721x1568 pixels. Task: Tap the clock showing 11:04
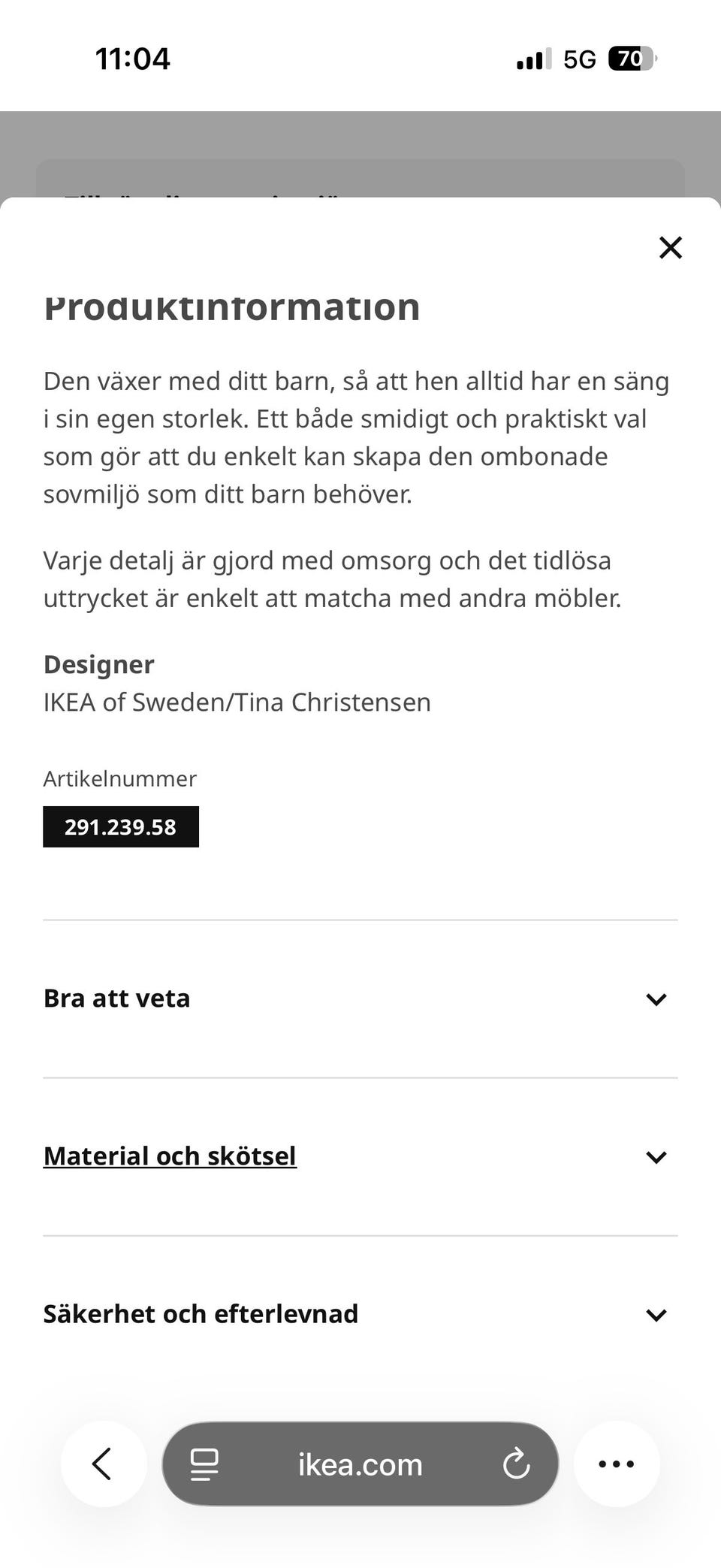click(133, 59)
